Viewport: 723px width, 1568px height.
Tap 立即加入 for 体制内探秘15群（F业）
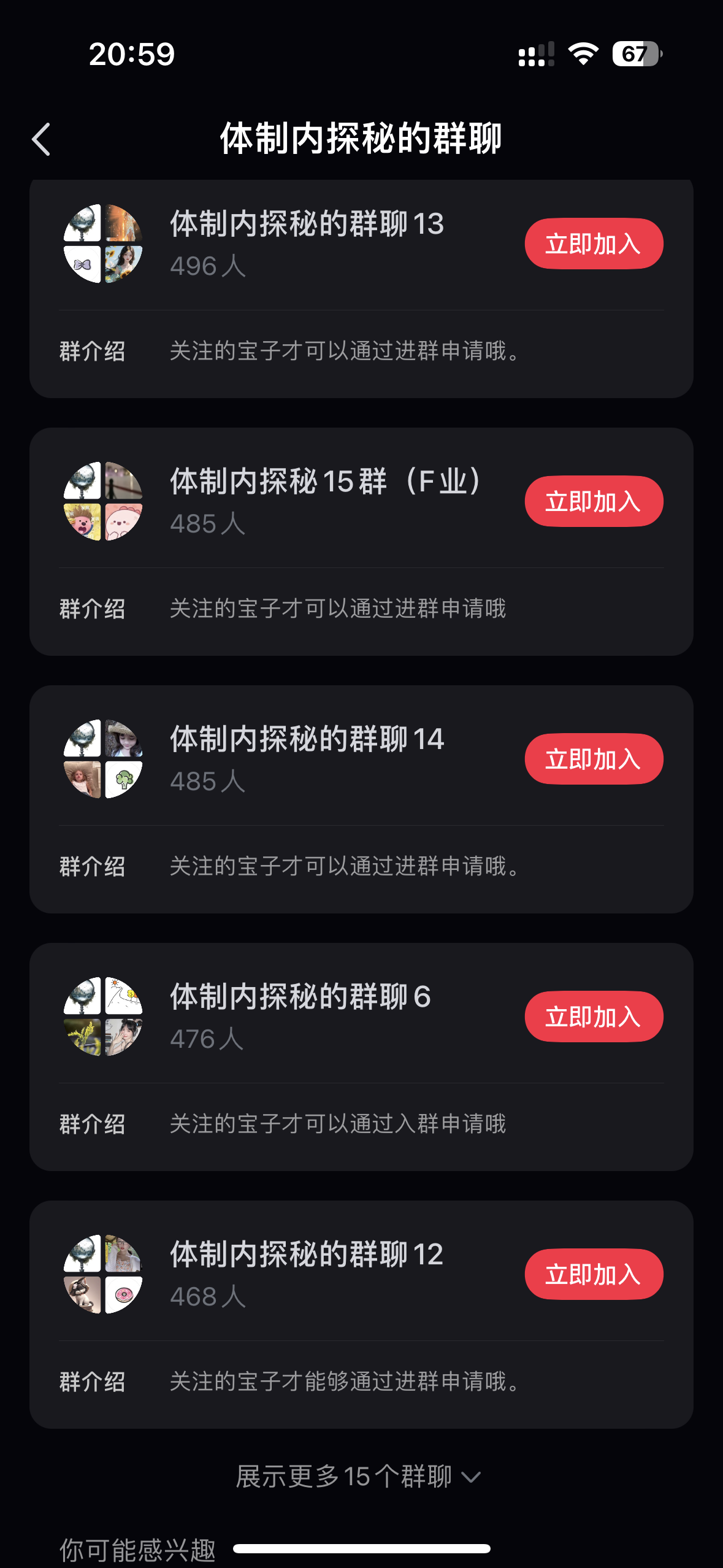tap(593, 501)
